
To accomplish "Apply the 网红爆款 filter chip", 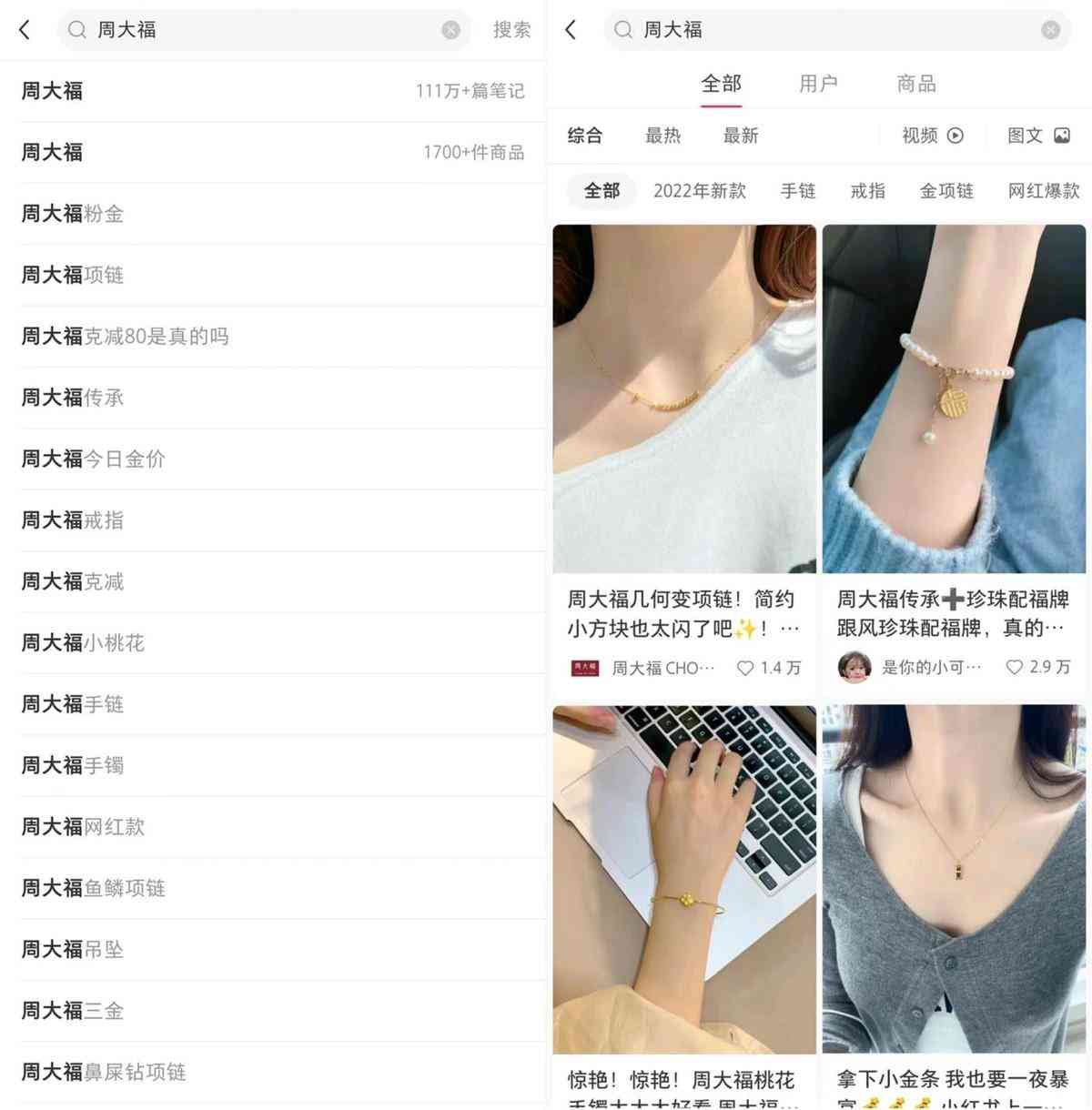I will coord(1044,191).
